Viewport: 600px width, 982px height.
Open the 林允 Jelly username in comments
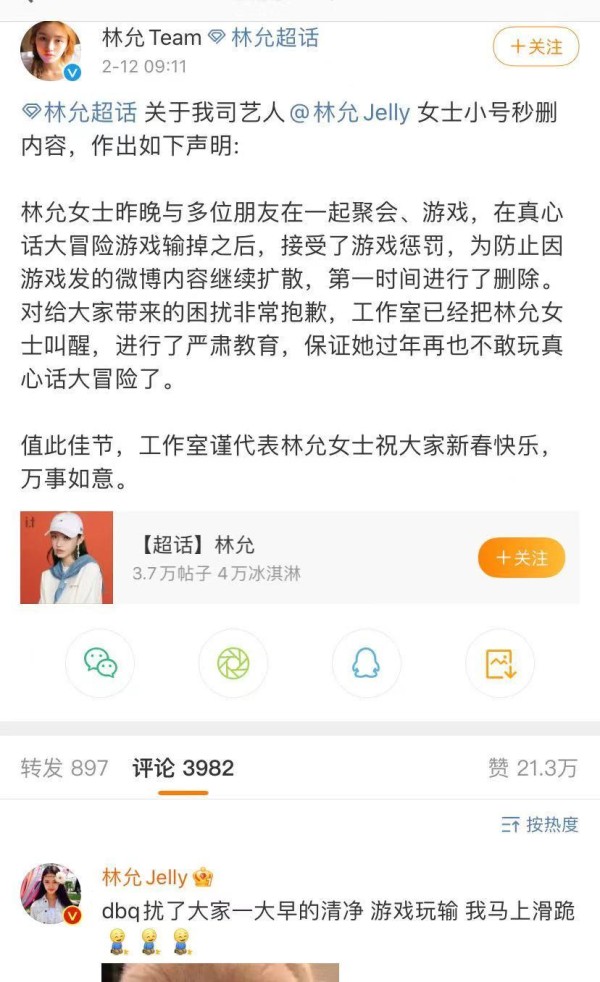point(144,878)
